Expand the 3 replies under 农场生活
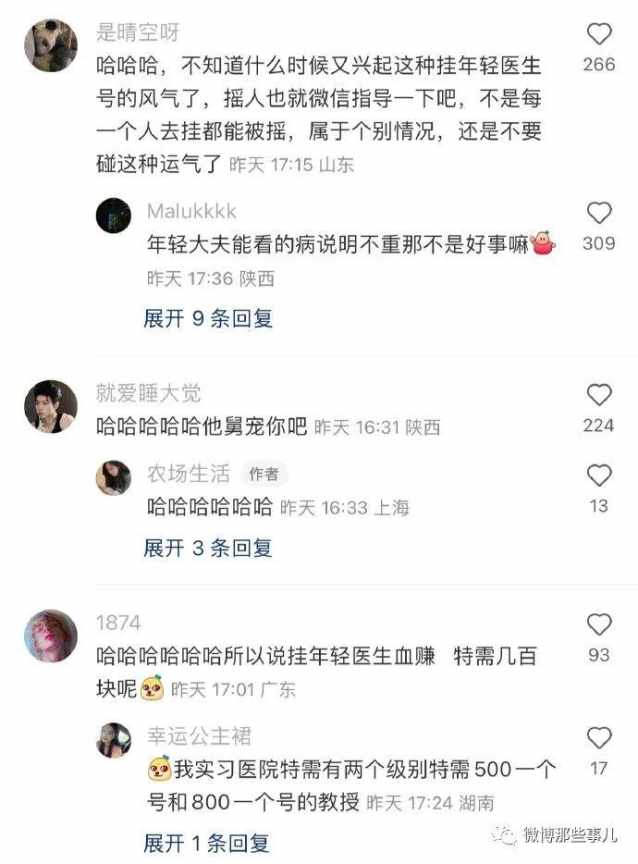This screenshot has width=638, height=864. pos(208,547)
